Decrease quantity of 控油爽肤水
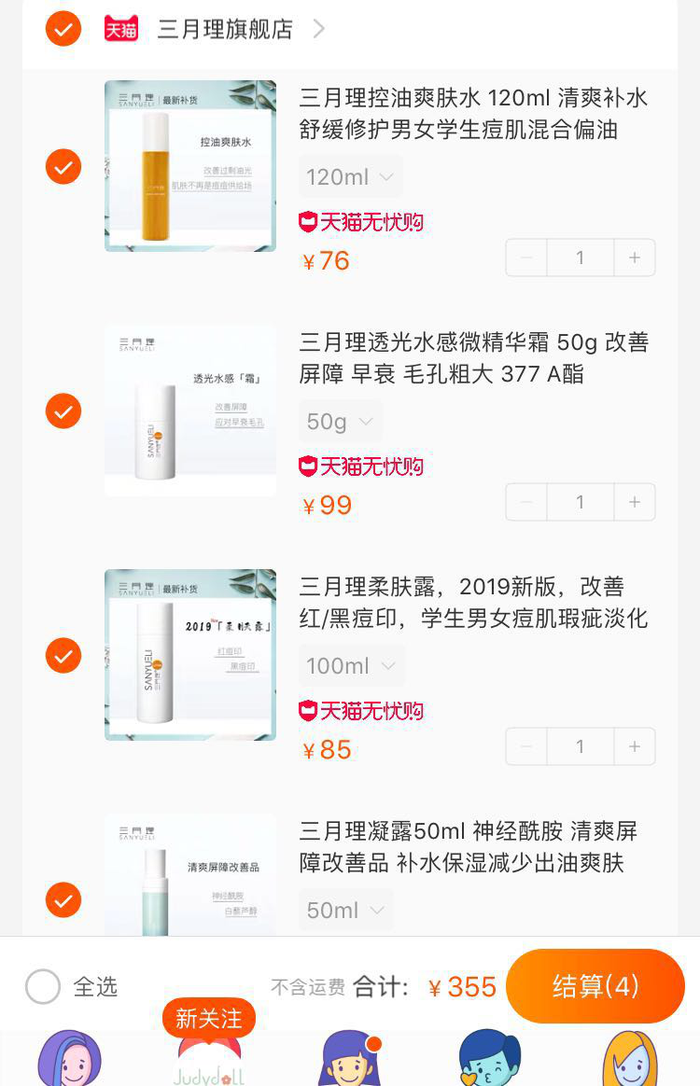The height and width of the screenshot is (1086, 700). pyautogui.click(x=526, y=258)
